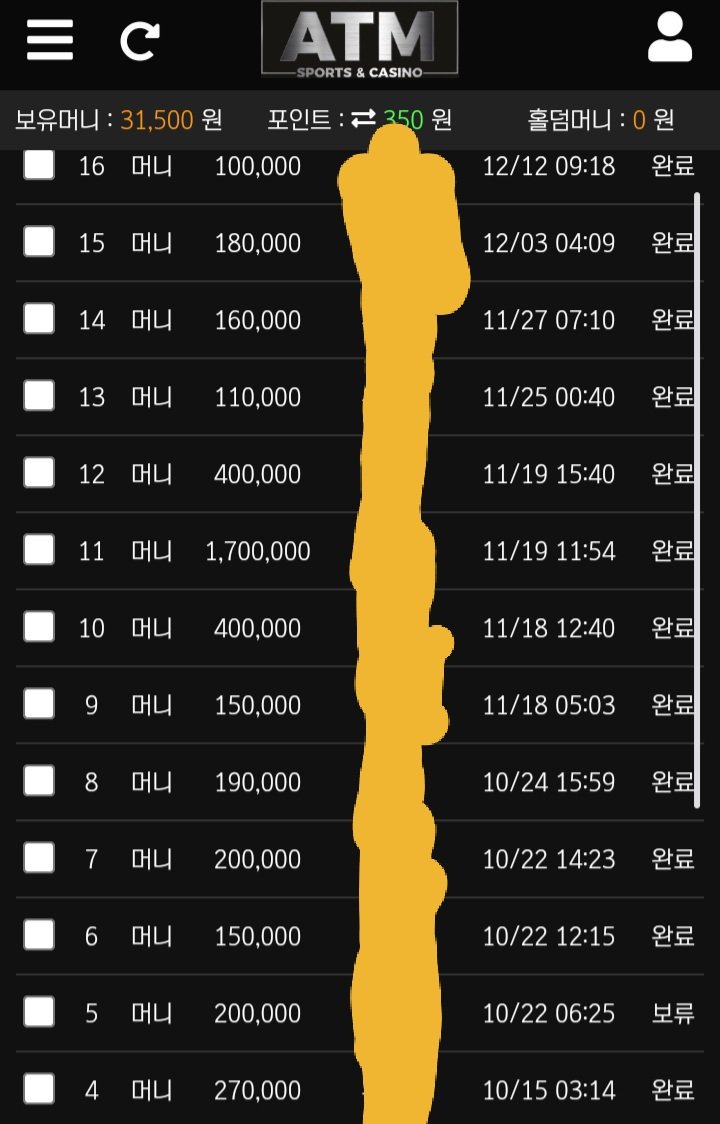Mark row 7 checkbox

(x=39, y=858)
